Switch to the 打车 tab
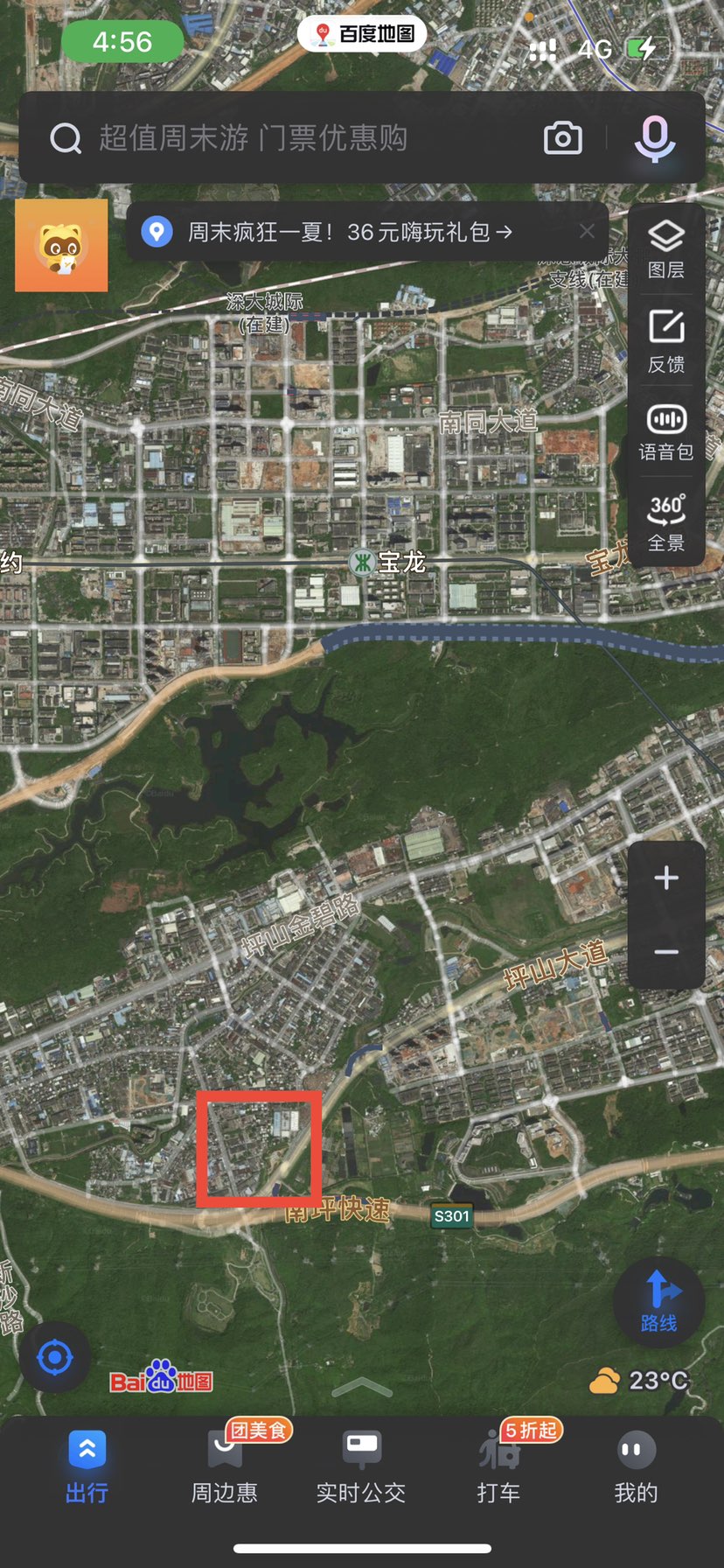 pos(498,1467)
